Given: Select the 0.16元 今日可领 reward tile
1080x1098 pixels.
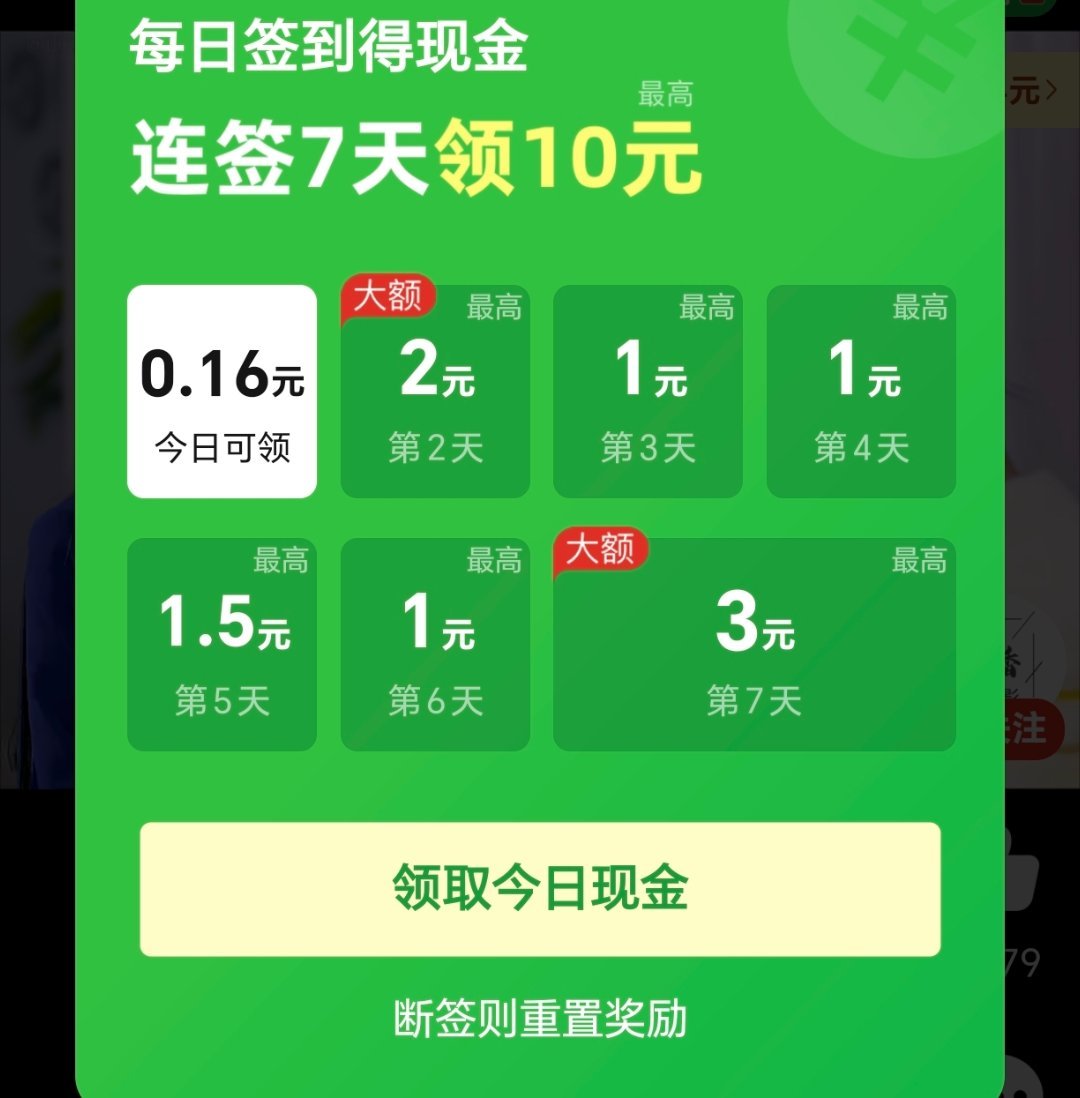Looking at the screenshot, I should pos(222,392).
